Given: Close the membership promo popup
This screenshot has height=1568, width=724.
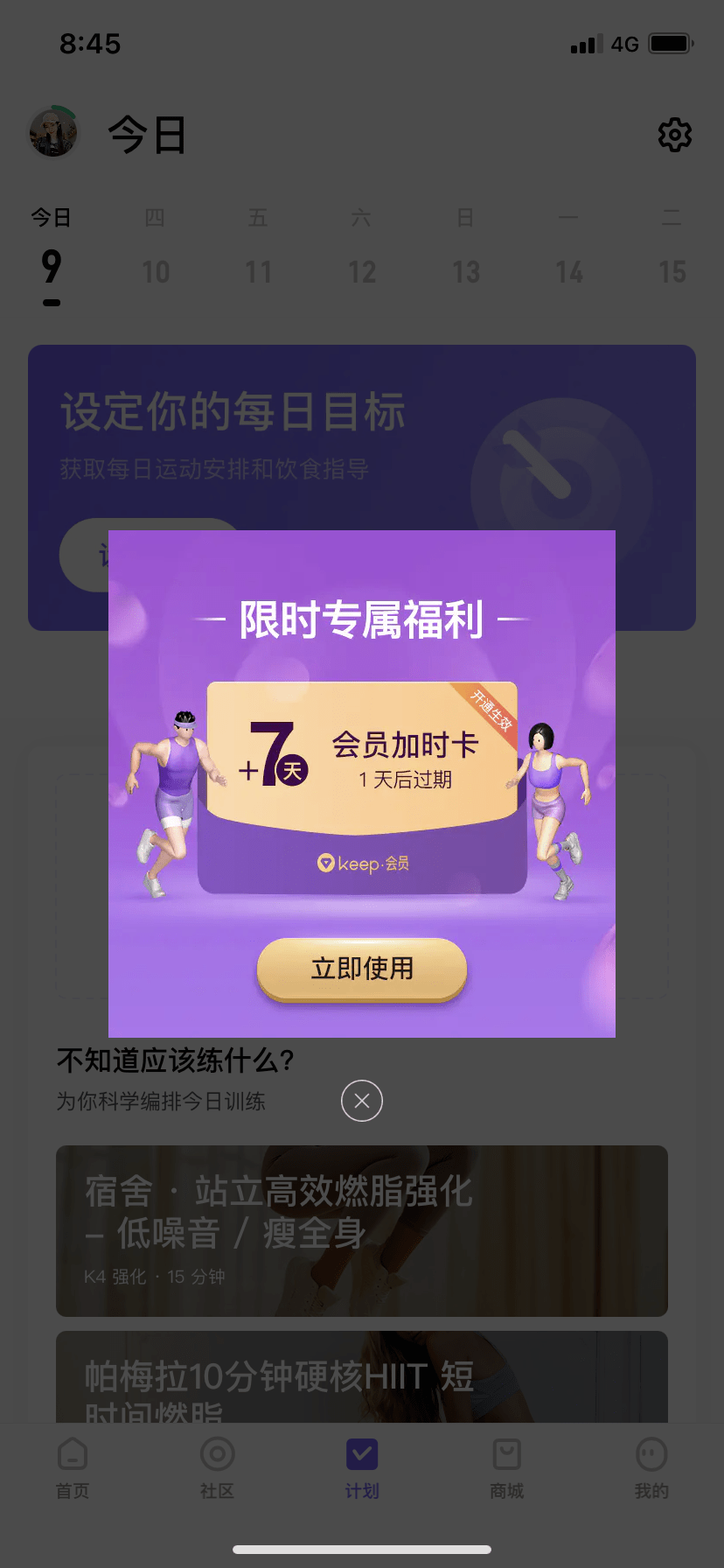Looking at the screenshot, I should (x=362, y=1101).
